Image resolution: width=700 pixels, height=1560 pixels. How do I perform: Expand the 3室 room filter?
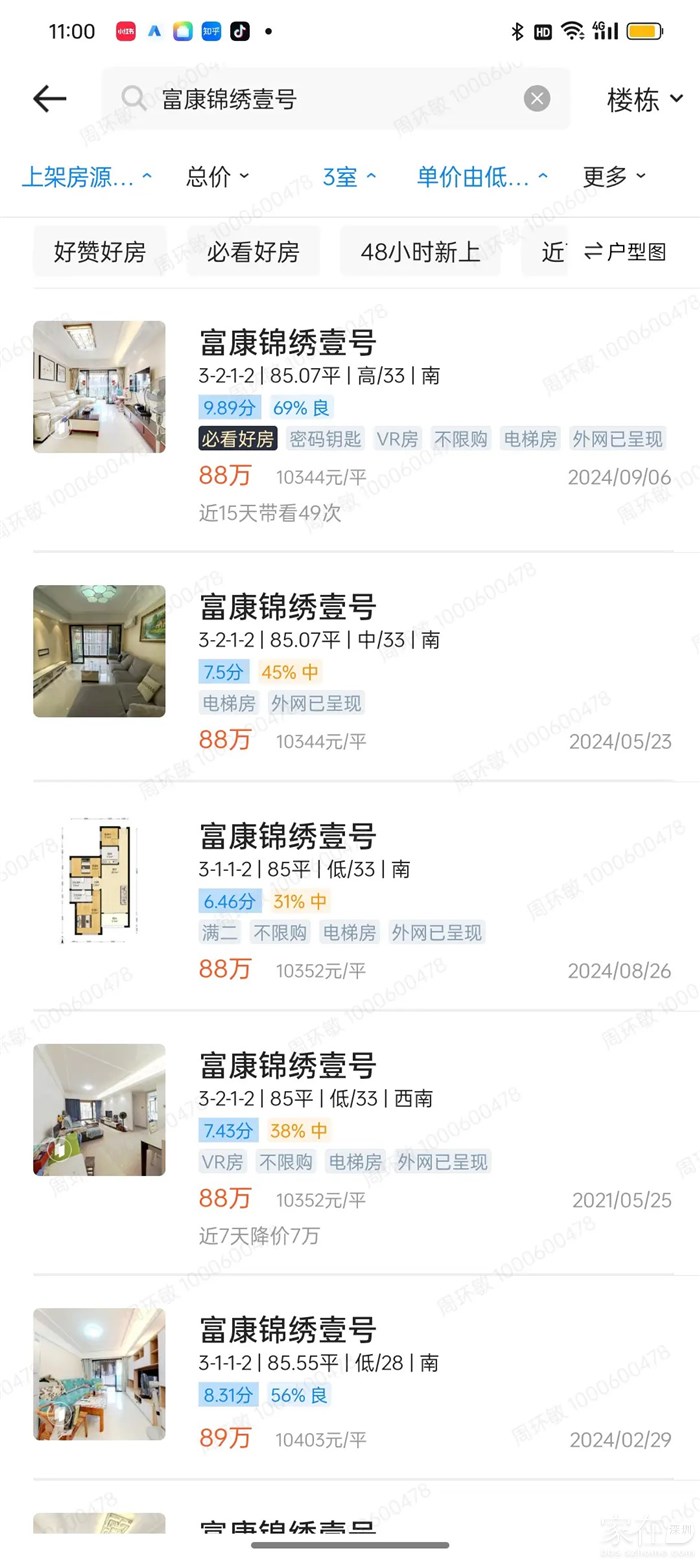pos(349,177)
